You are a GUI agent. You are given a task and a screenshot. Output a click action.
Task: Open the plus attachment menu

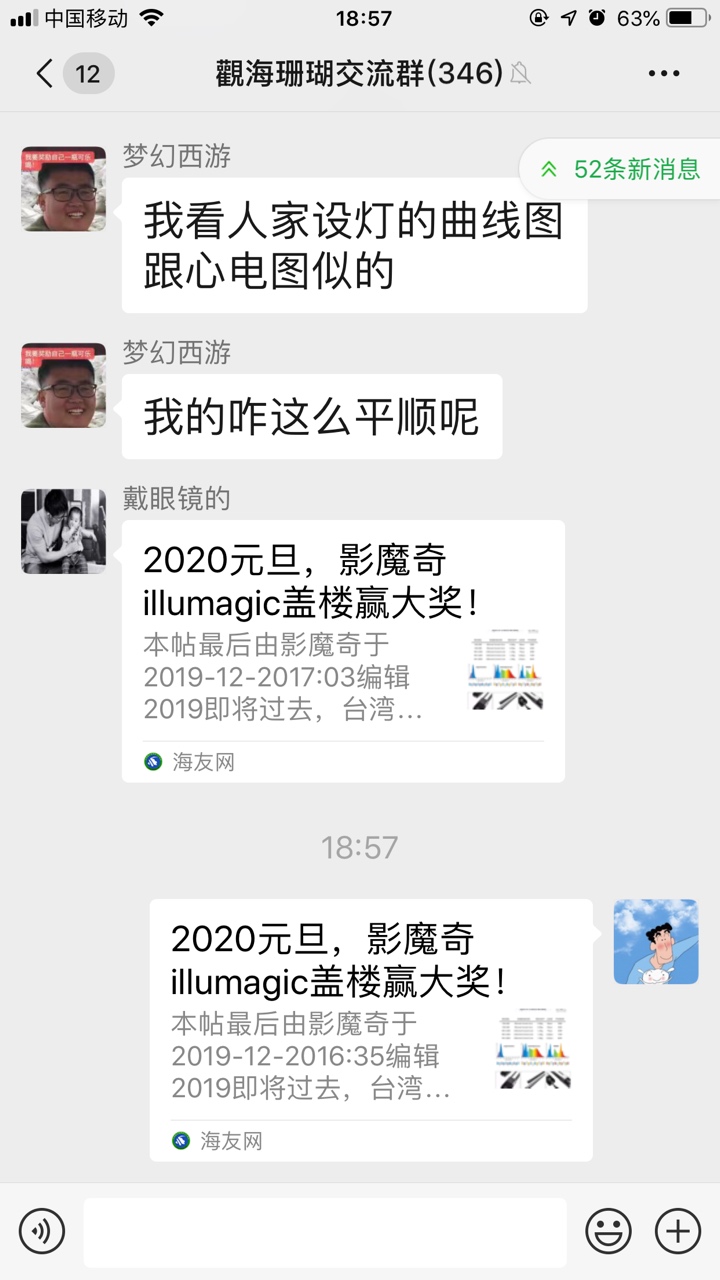677,1230
